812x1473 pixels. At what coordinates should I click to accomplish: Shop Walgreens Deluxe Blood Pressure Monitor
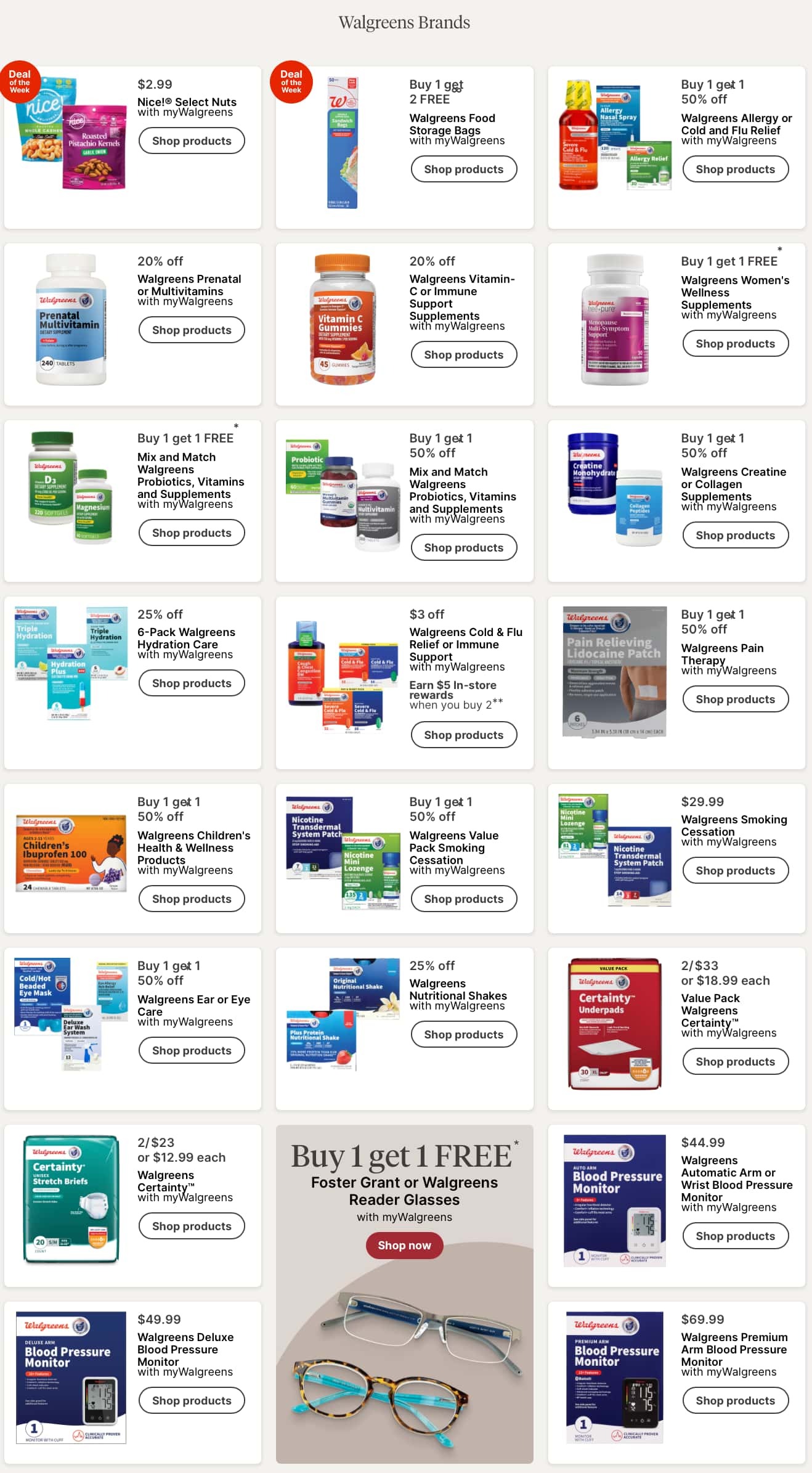point(192,1401)
